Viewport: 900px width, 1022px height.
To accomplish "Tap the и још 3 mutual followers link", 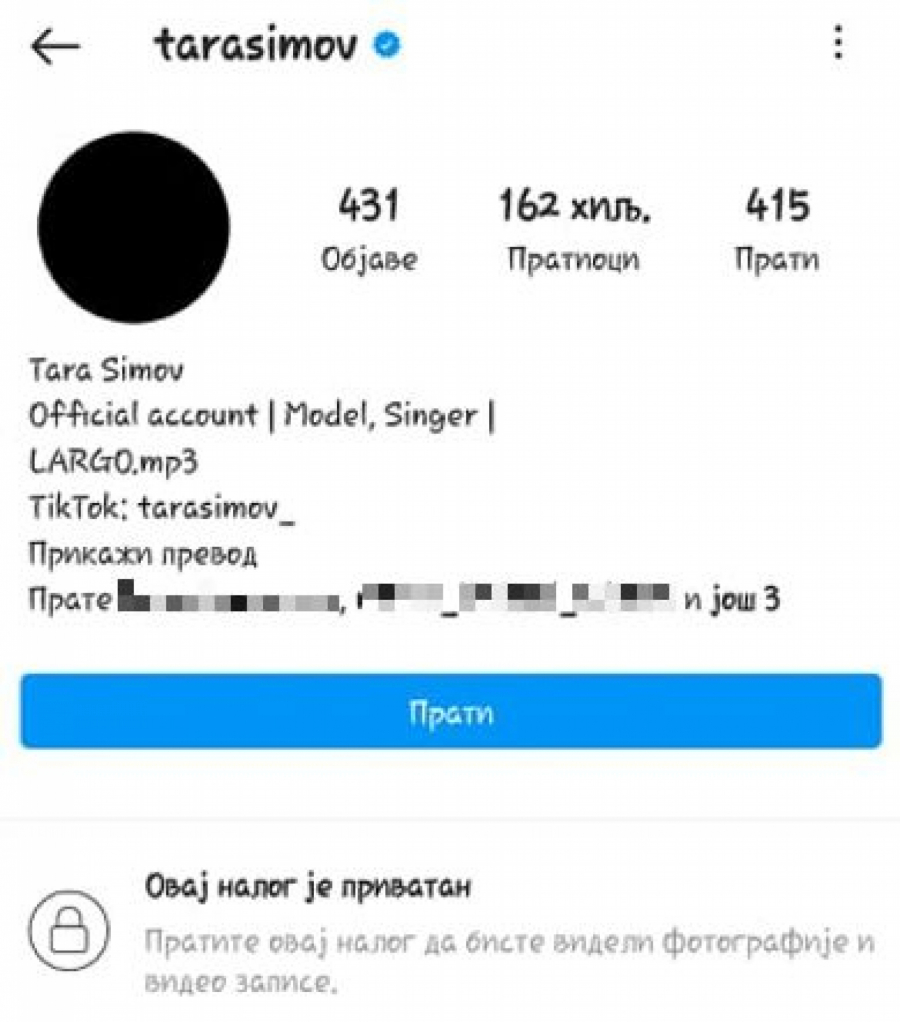I will click(735, 599).
